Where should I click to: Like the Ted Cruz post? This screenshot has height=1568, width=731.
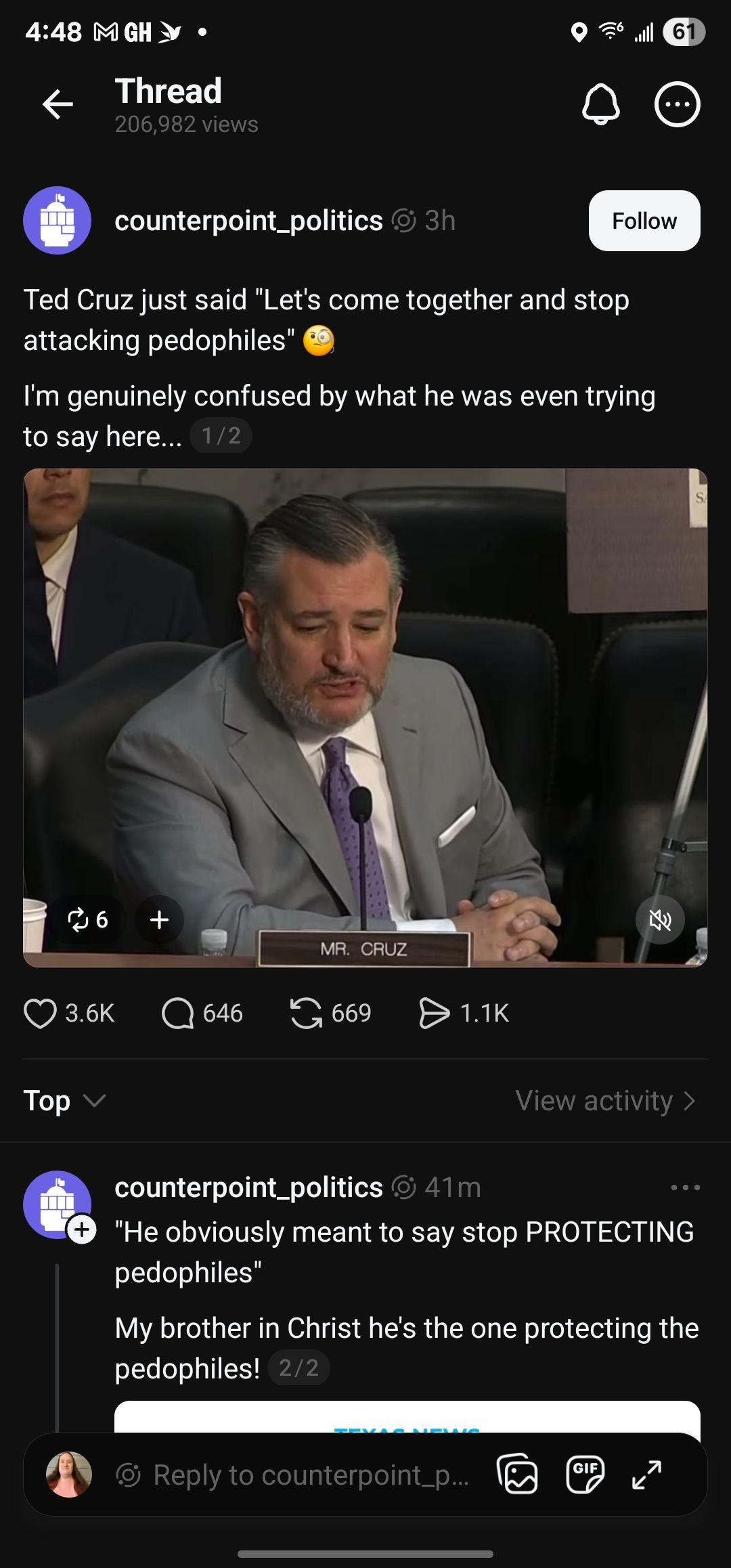[x=41, y=1014]
